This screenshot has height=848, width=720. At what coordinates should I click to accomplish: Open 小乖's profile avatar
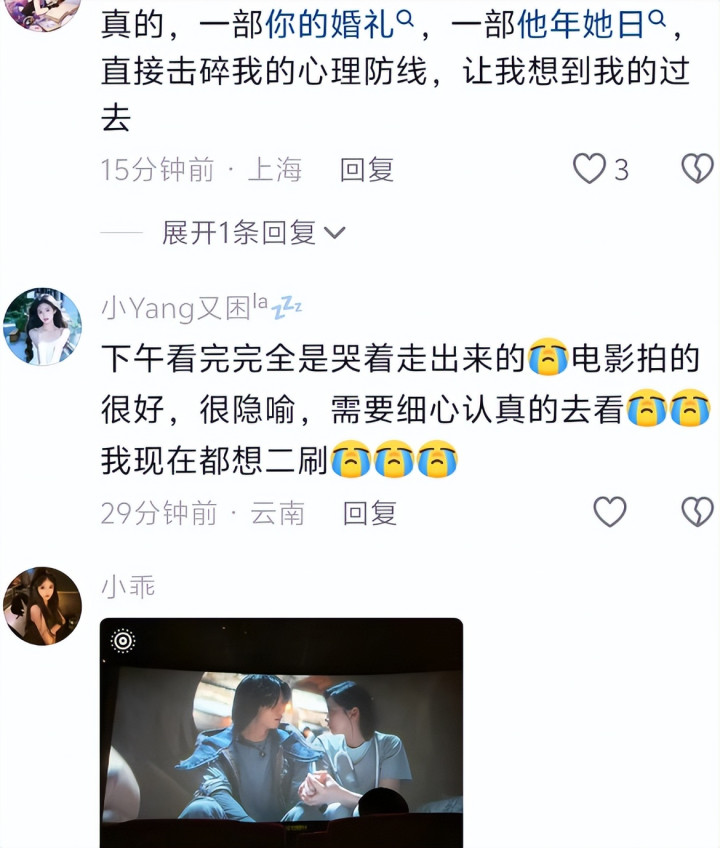coord(42,606)
